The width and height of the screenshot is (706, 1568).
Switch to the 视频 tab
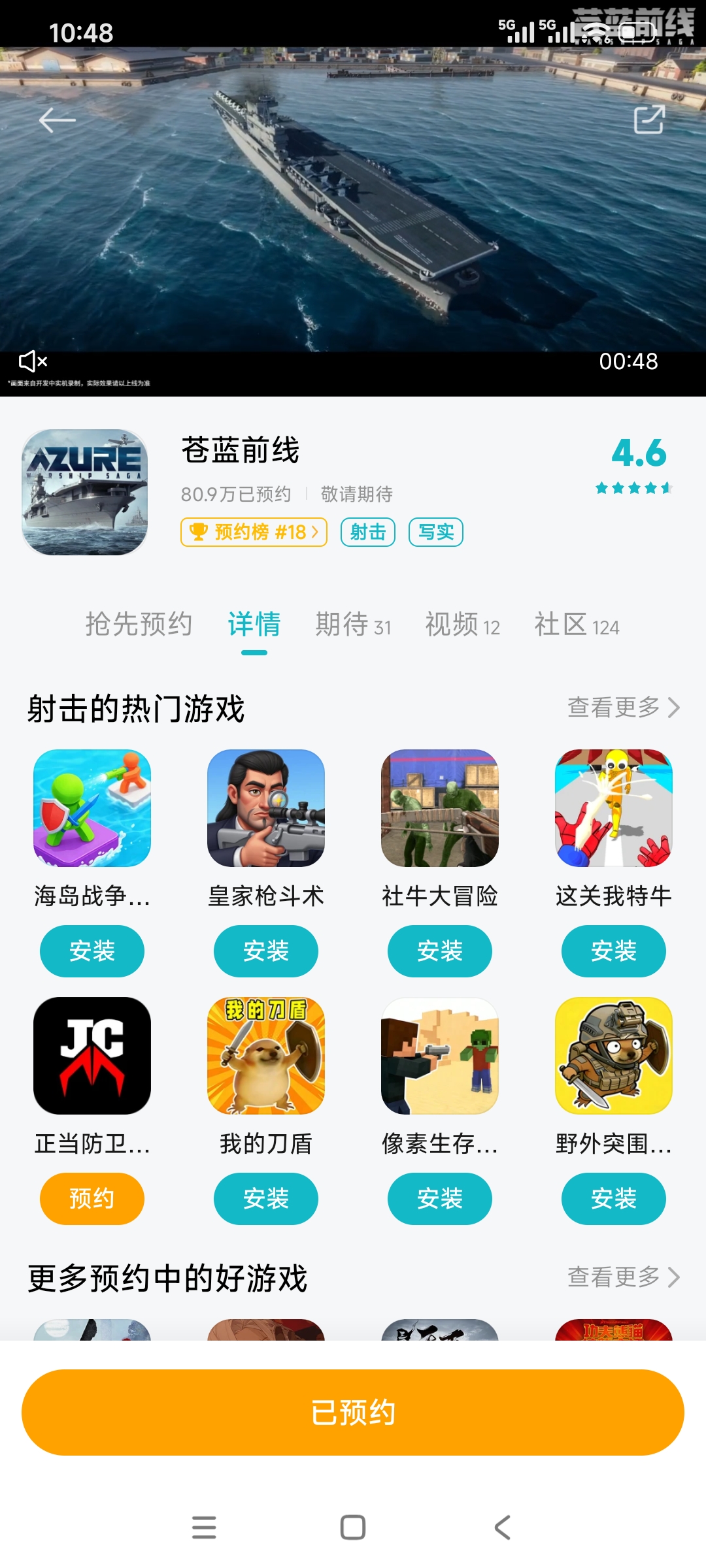point(462,625)
